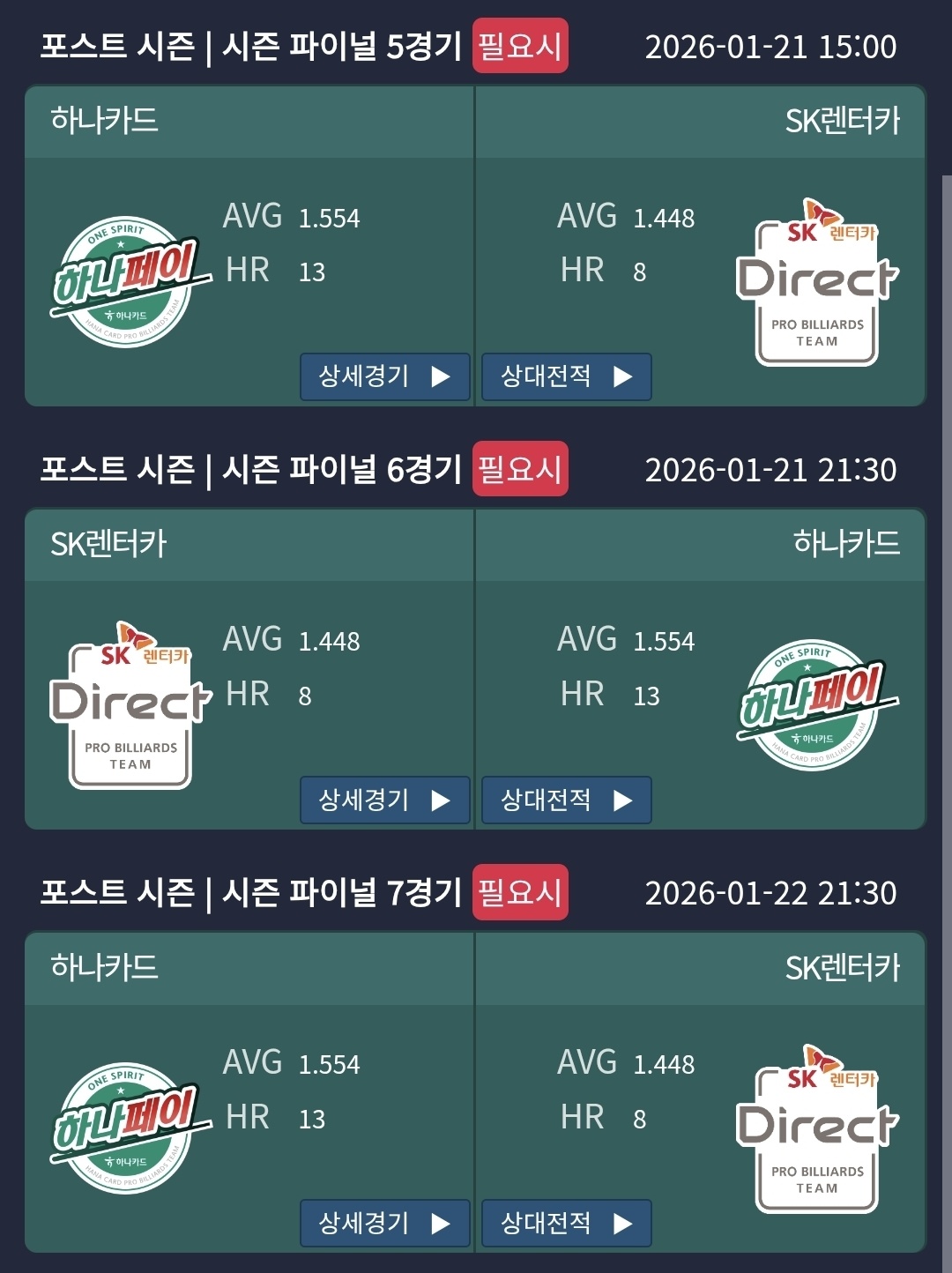Screen dimensions: 952x1273
Task: Open 상대전적 for the Final game 5 card
Action: [x=567, y=376]
